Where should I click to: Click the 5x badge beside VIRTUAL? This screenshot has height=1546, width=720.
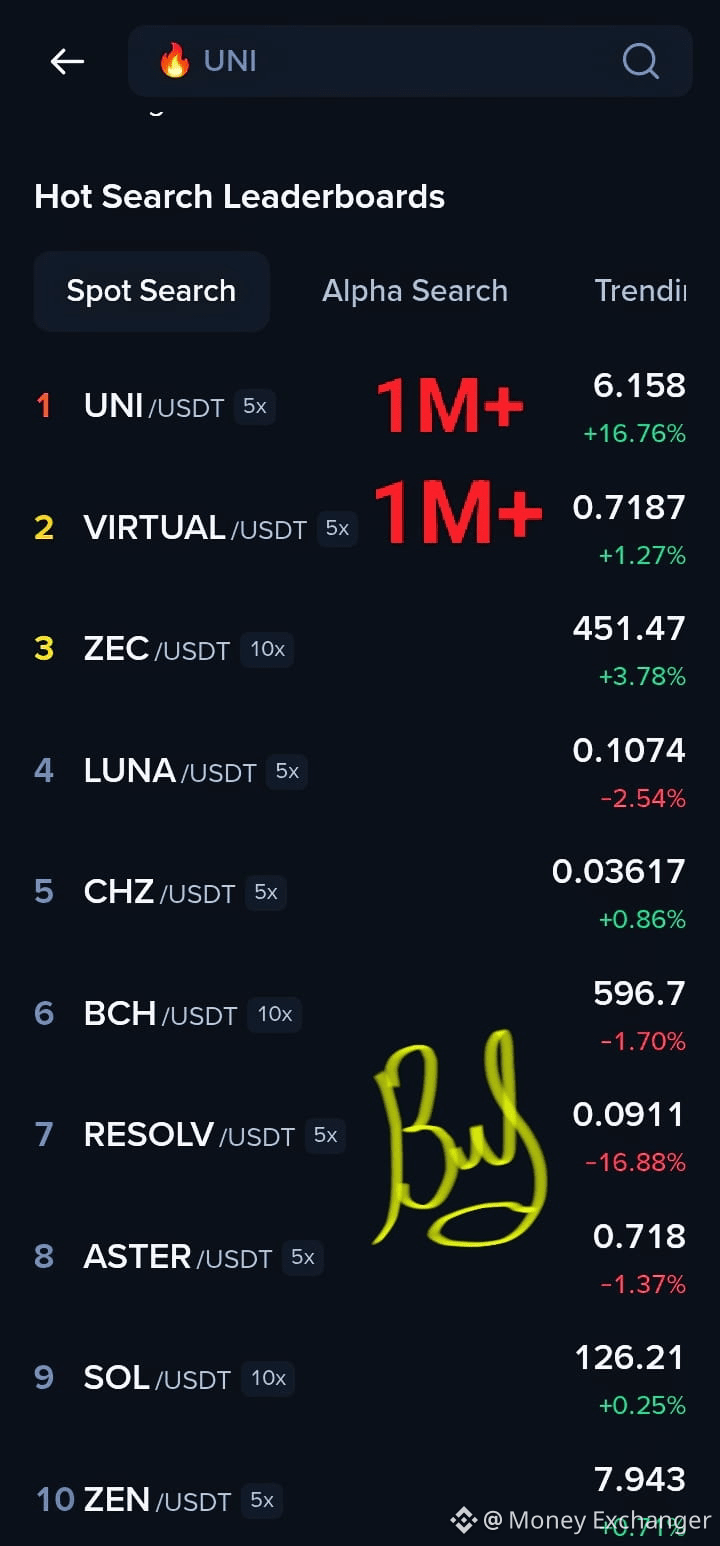point(337,530)
